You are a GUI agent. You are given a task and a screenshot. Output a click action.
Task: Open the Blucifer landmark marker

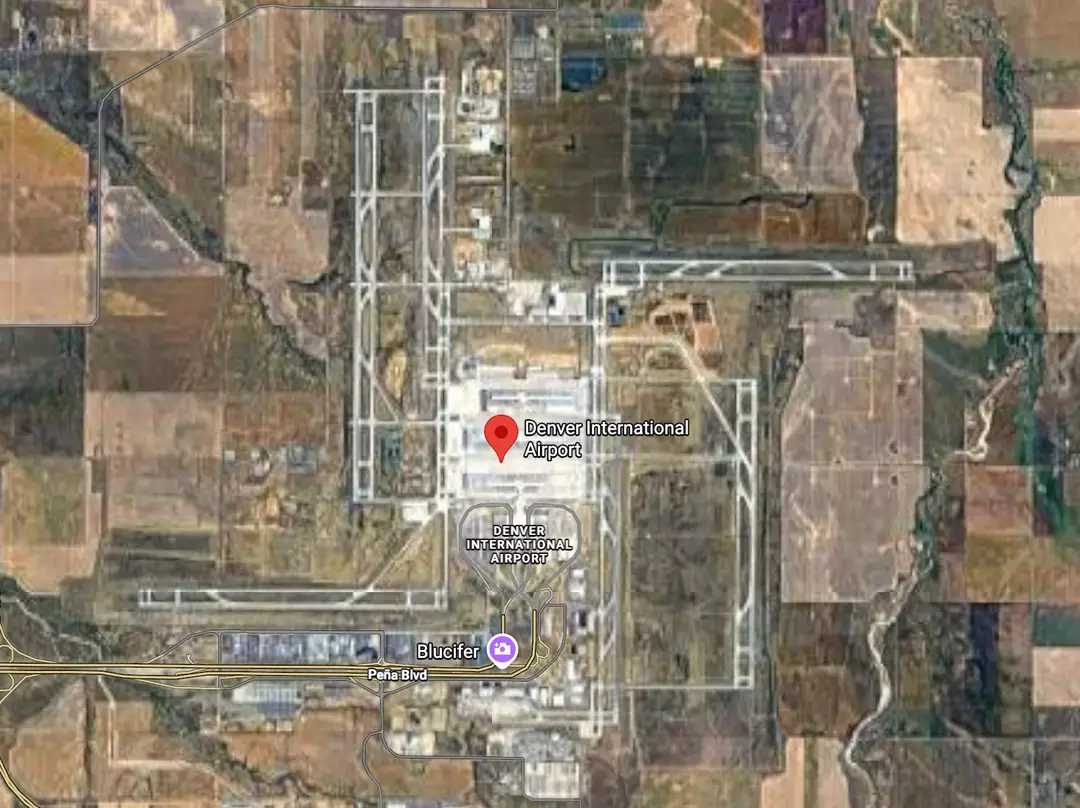coord(501,650)
